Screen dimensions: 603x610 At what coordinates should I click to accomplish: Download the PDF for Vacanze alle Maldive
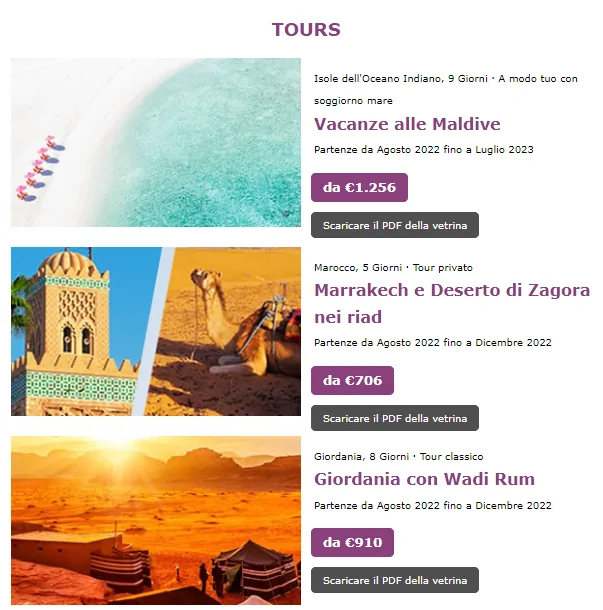(394, 225)
